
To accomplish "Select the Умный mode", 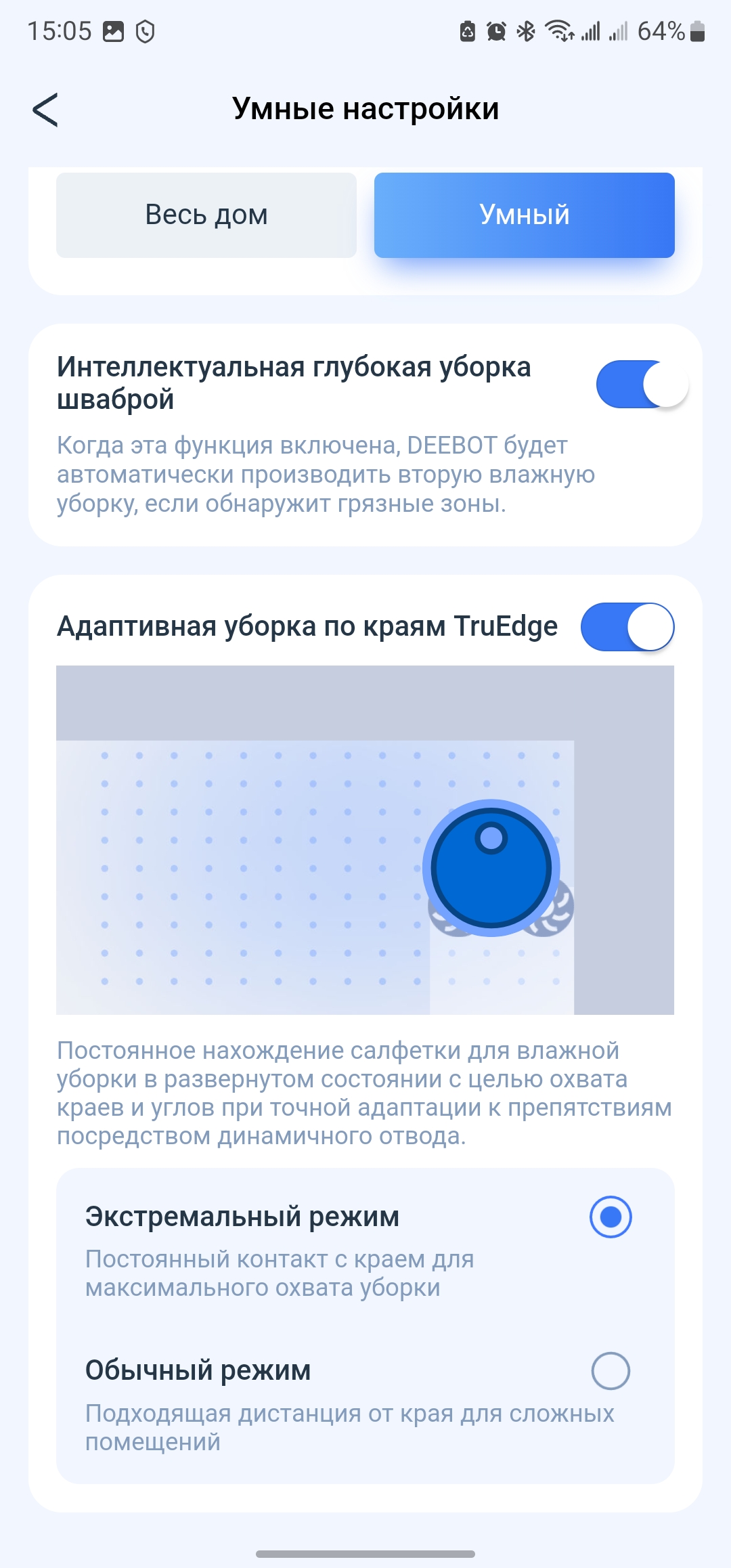I will coord(524,215).
